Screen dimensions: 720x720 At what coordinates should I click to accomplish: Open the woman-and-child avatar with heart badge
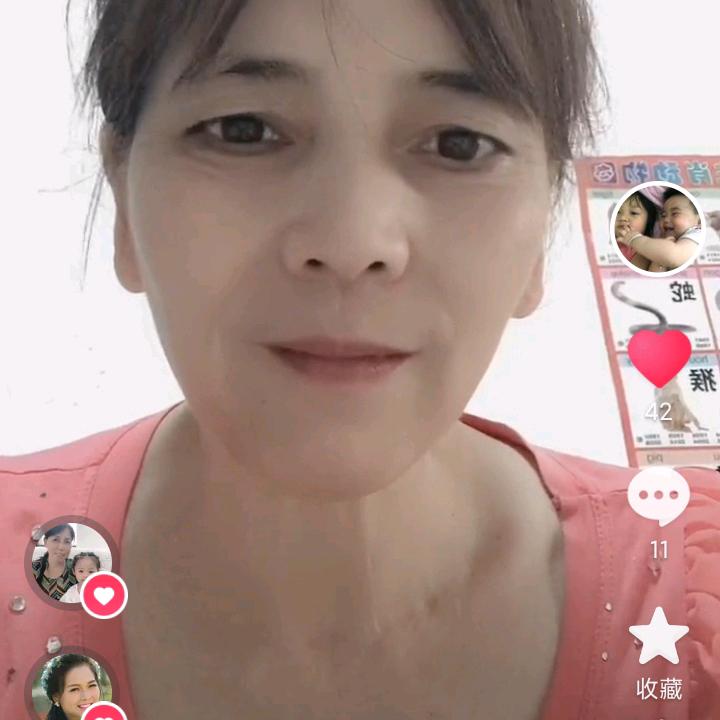70,564
